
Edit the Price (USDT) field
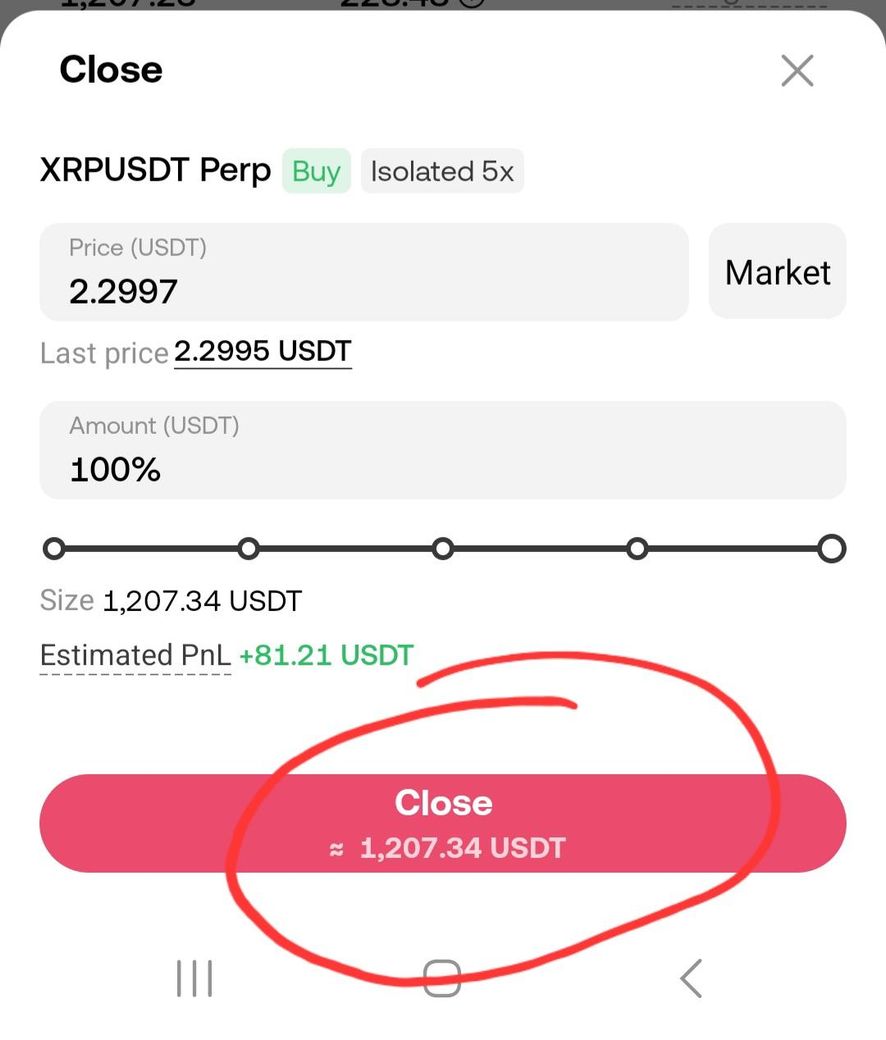pyautogui.click(x=364, y=272)
